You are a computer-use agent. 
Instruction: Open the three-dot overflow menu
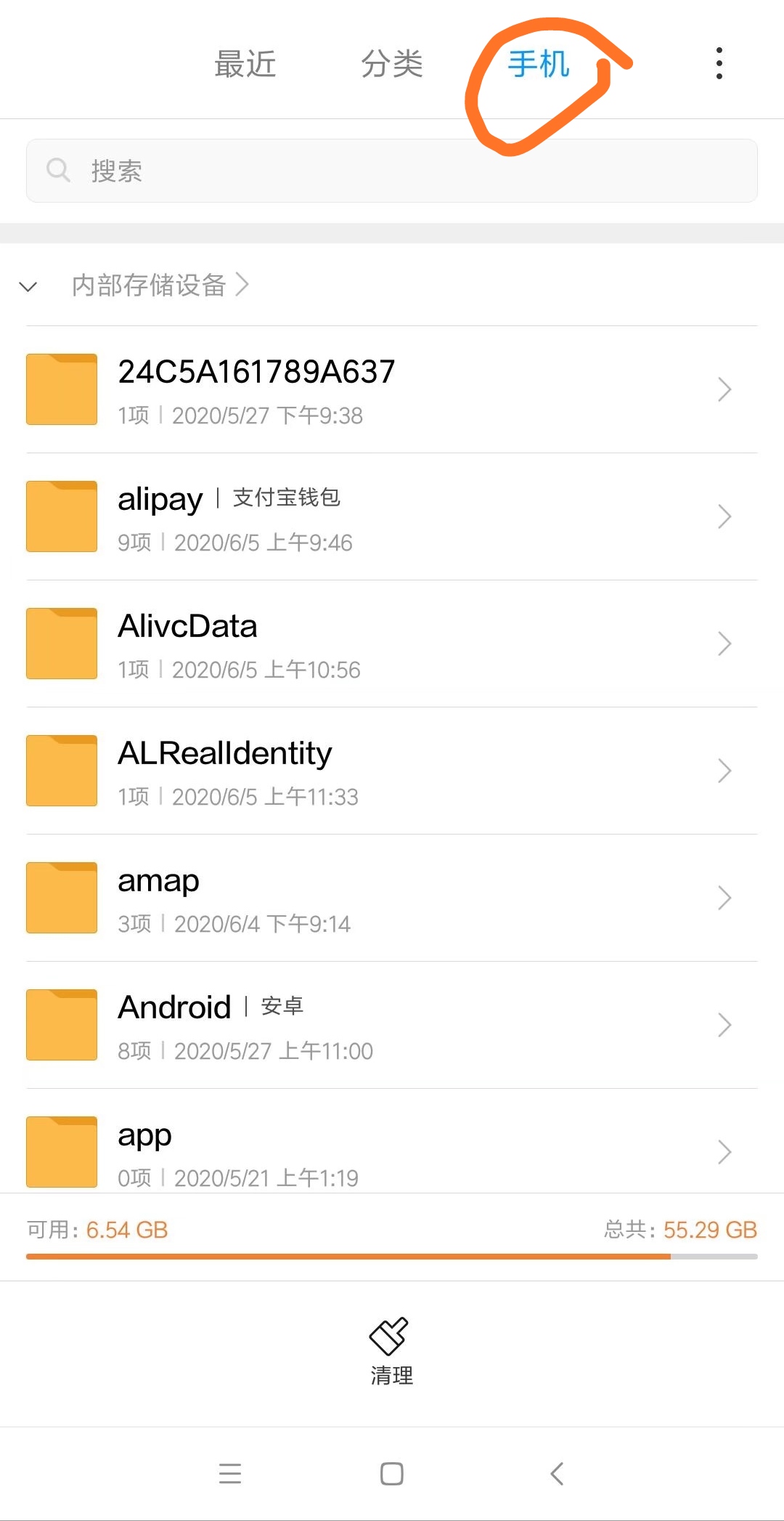[x=718, y=62]
